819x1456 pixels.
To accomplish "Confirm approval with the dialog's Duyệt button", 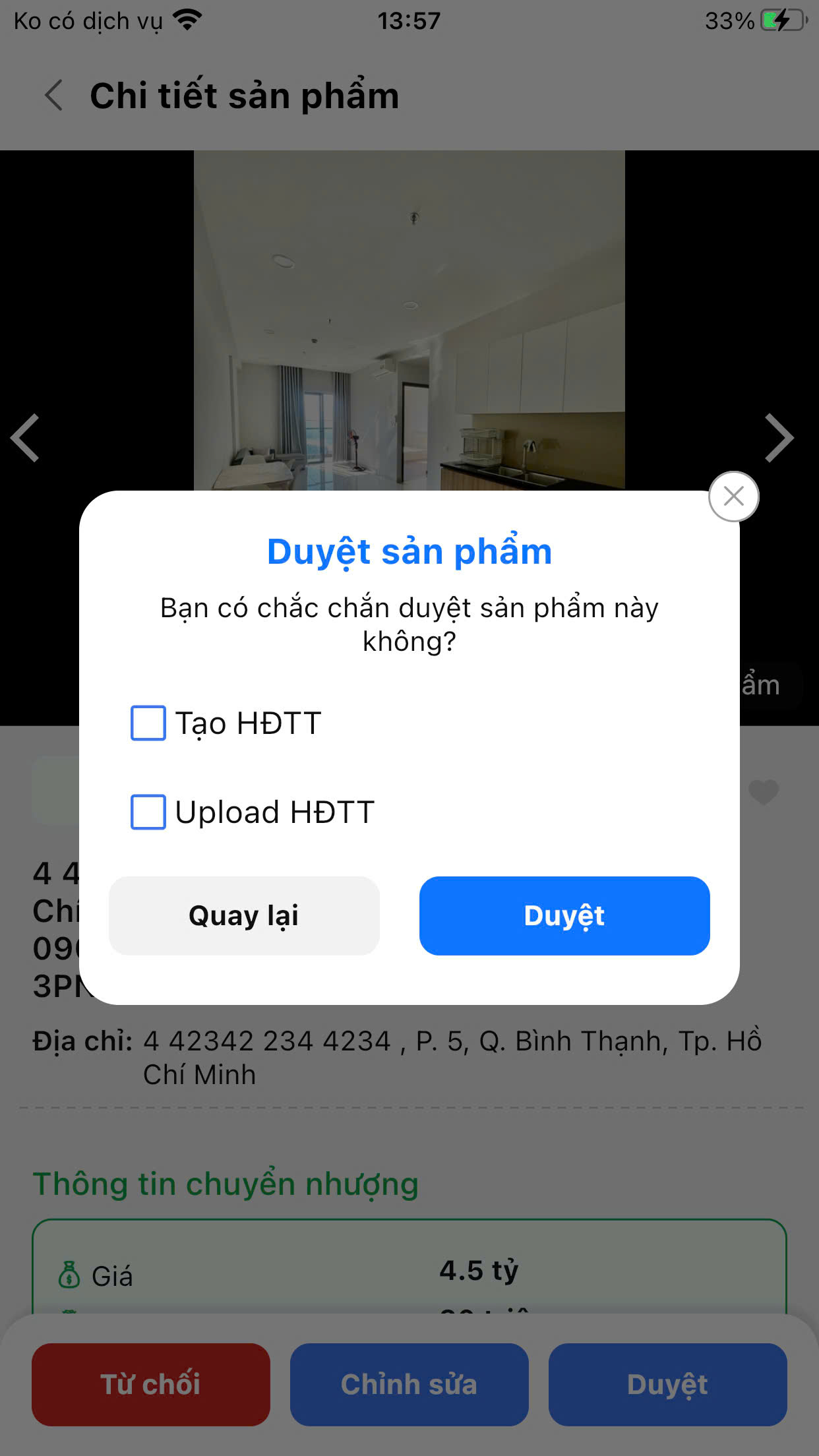I will tap(564, 915).
